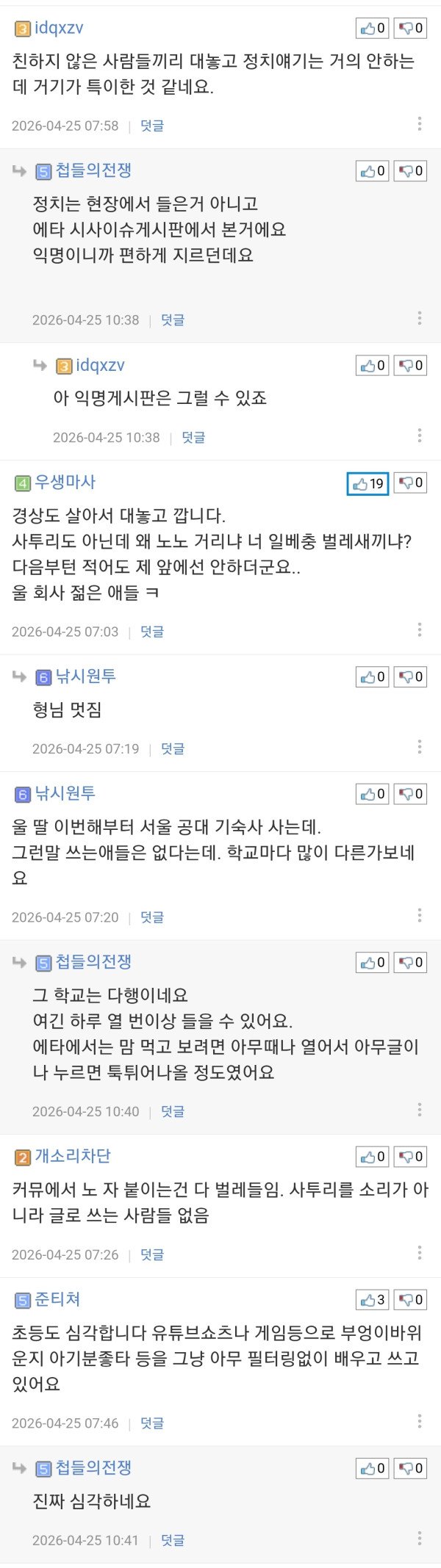This screenshot has height=1568, width=441.
Task: Open overflow menu on idqxzv's 07:58 comment
Action: pyautogui.click(x=419, y=123)
